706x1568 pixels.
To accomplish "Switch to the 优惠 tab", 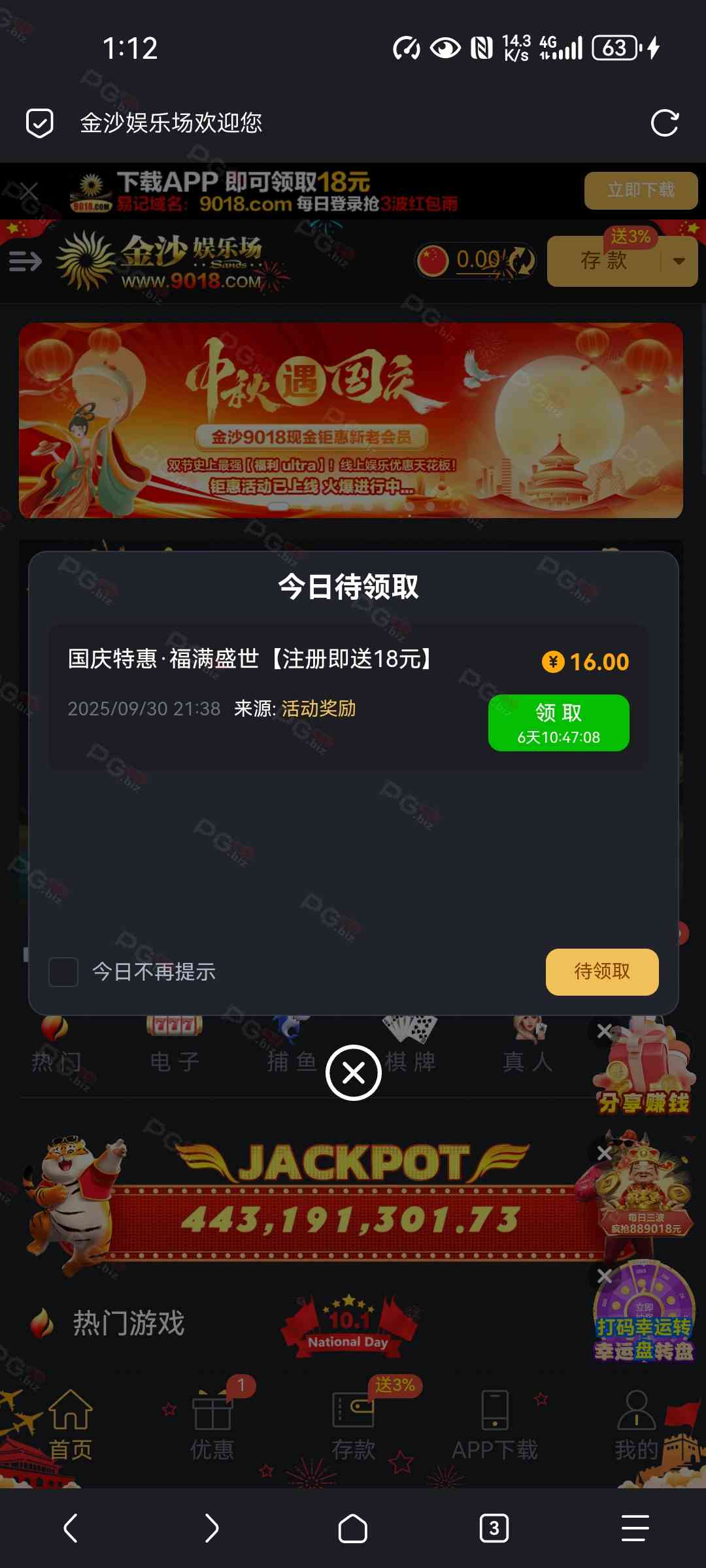I will coord(211,1423).
